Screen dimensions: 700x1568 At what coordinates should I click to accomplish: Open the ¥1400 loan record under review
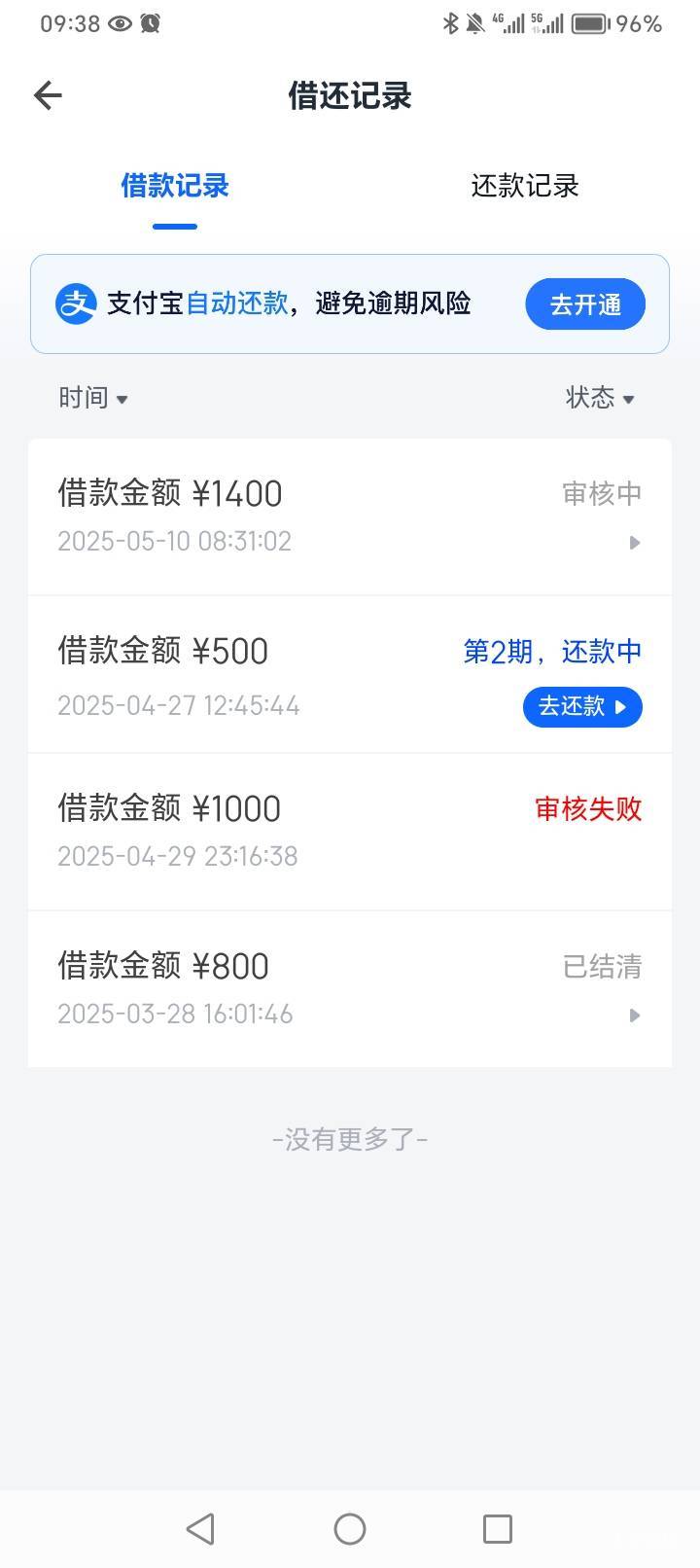(350, 517)
